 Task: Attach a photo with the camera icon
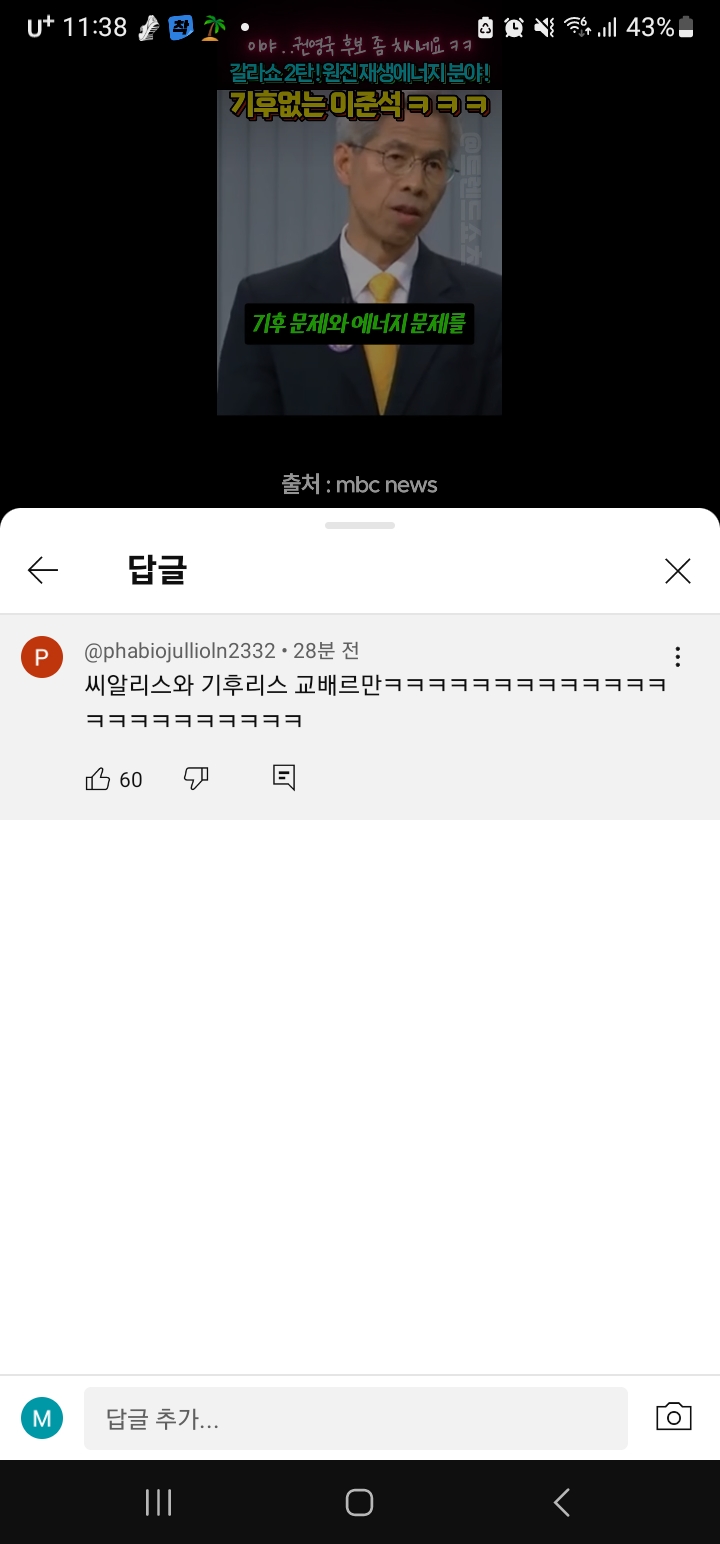673,1417
